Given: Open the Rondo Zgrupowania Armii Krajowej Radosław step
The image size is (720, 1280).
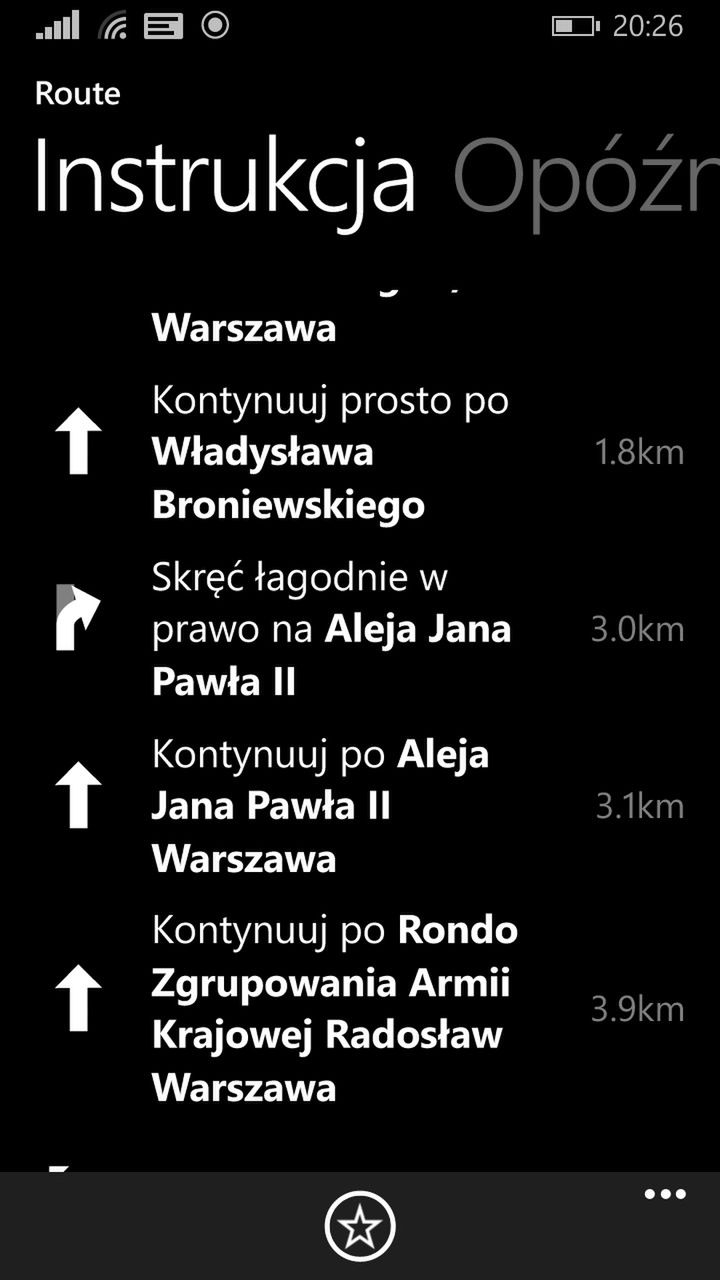Looking at the screenshot, I should tap(360, 1009).
